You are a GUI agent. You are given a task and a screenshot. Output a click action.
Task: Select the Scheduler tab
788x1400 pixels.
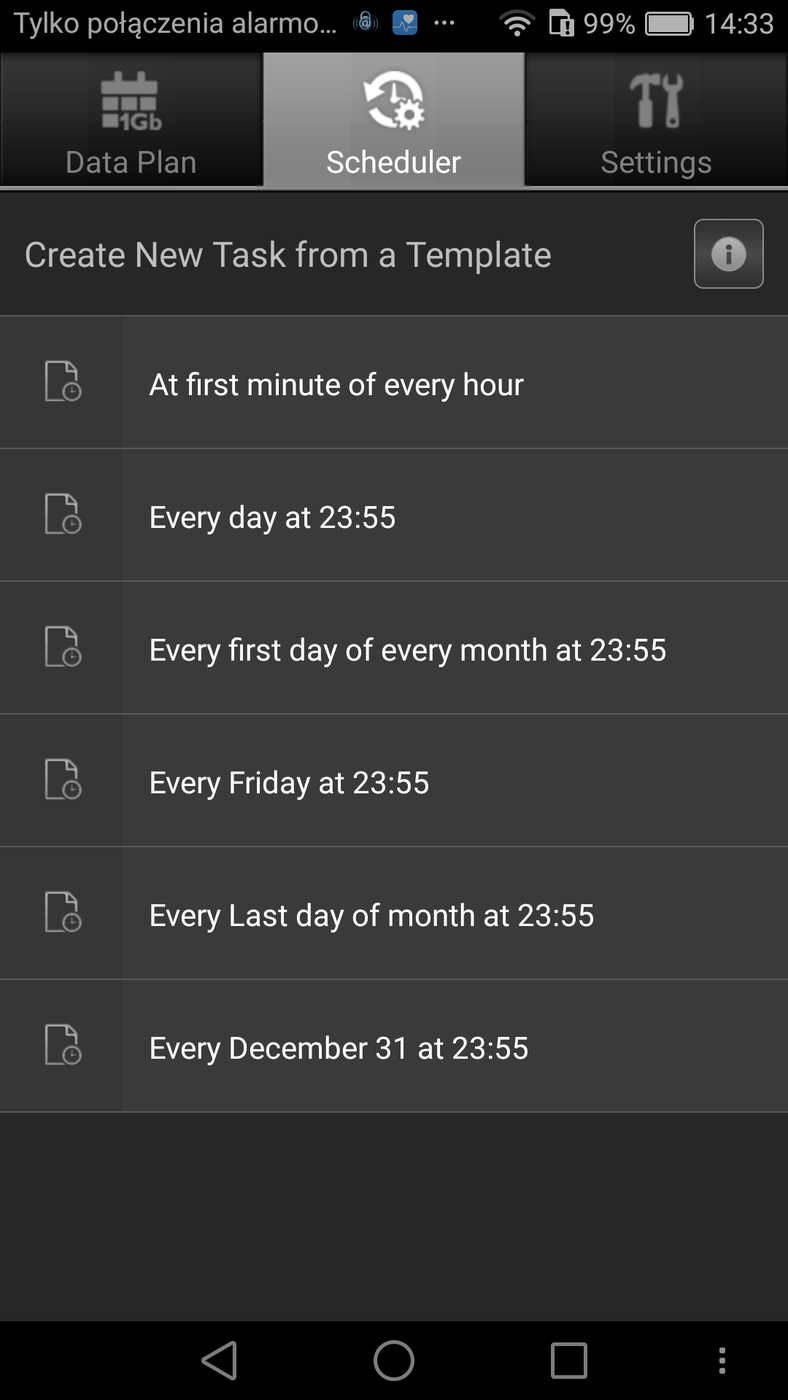tap(394, 120)
